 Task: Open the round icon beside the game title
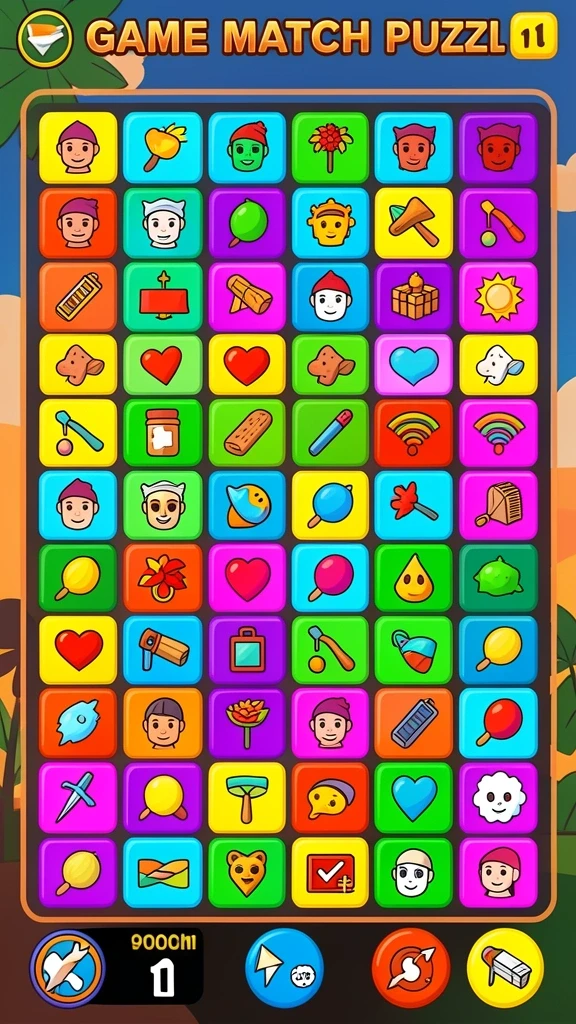tap(46, 37)
